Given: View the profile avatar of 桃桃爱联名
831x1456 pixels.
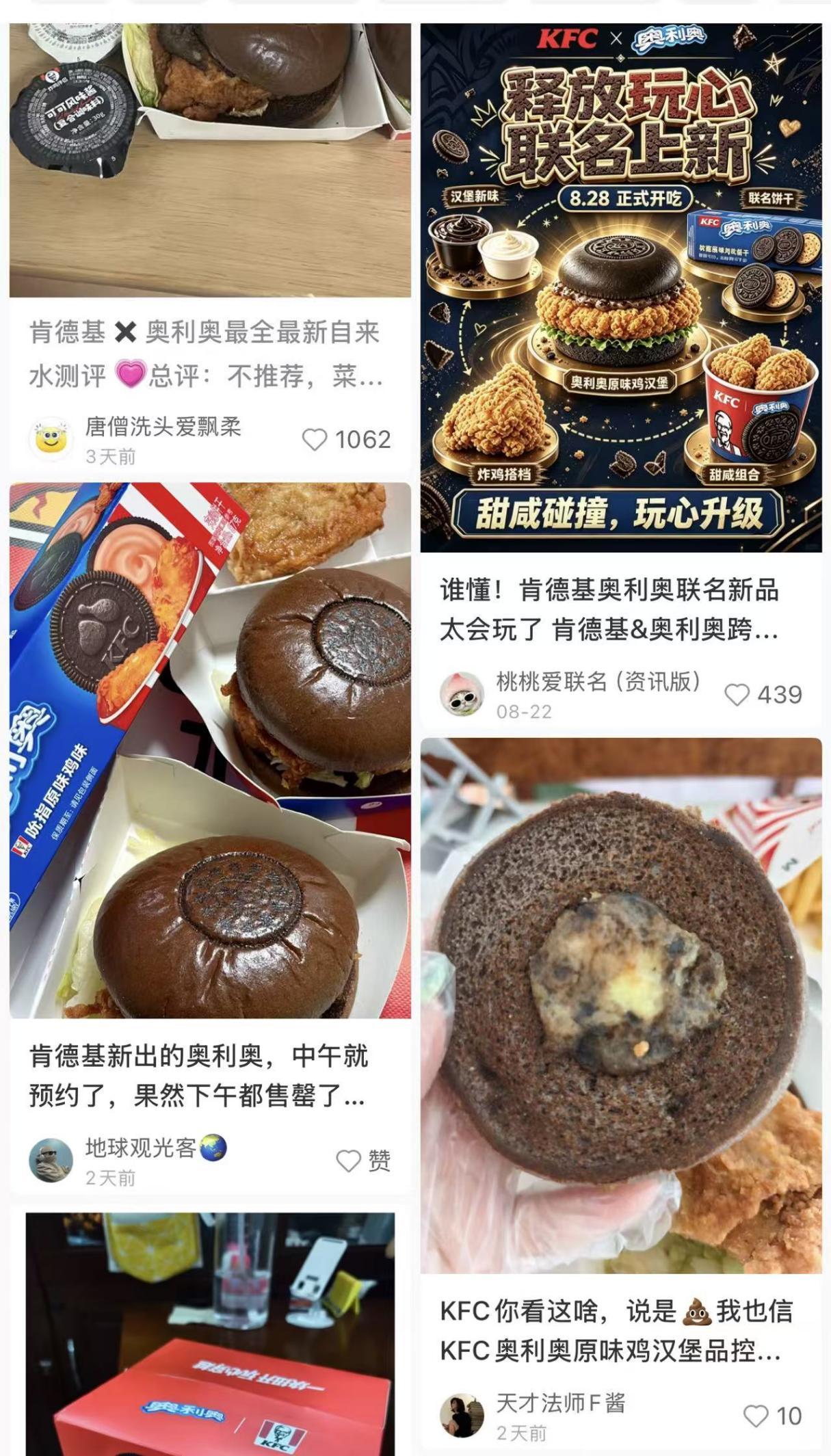Looking at the screenshot, I should (462, 694).
